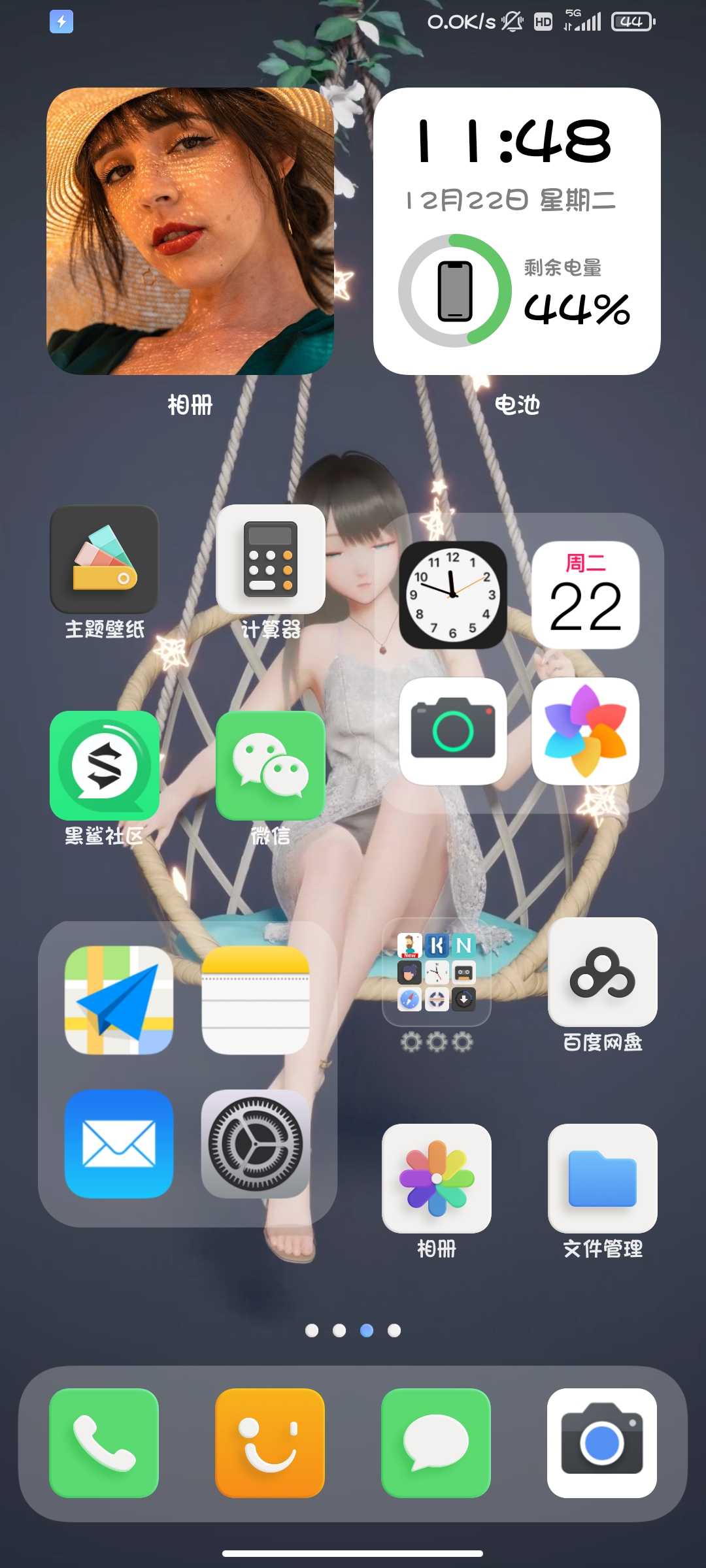Open the orange smiley app in dock
This screenshot has width=706, height=1568.
(x=270, y=1443)
